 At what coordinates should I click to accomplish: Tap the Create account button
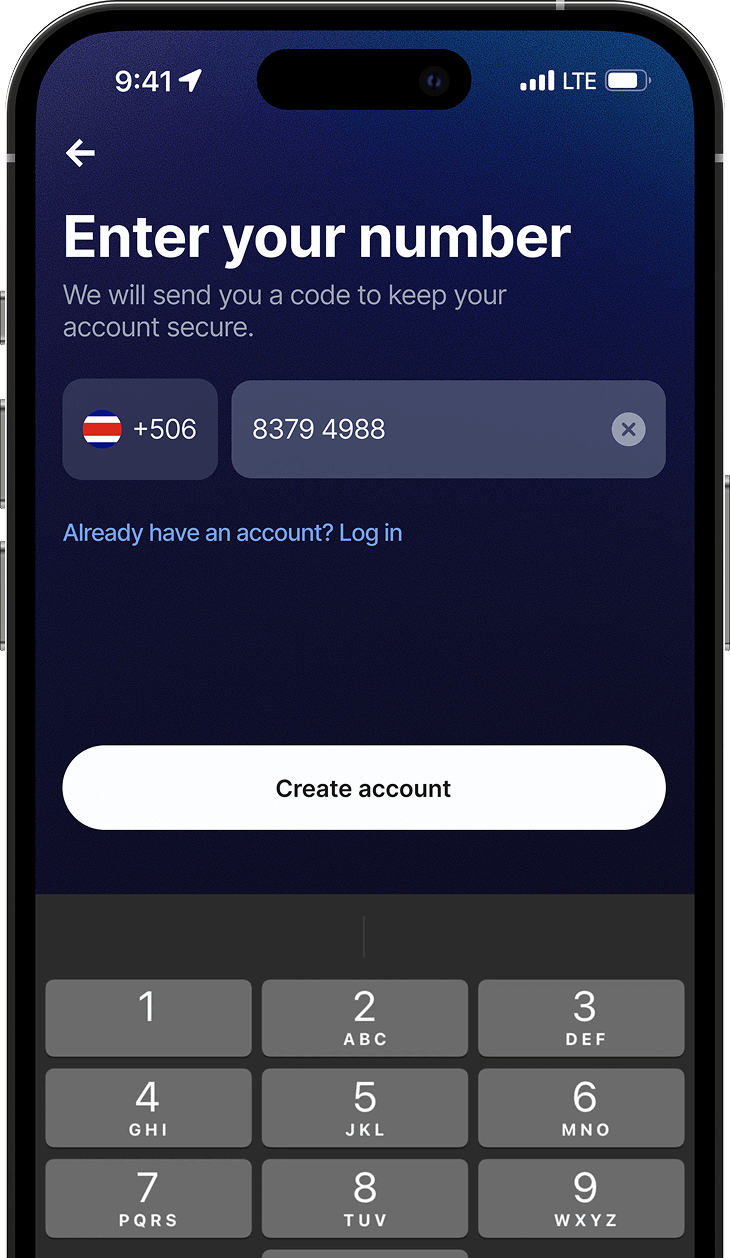(364, 788)
